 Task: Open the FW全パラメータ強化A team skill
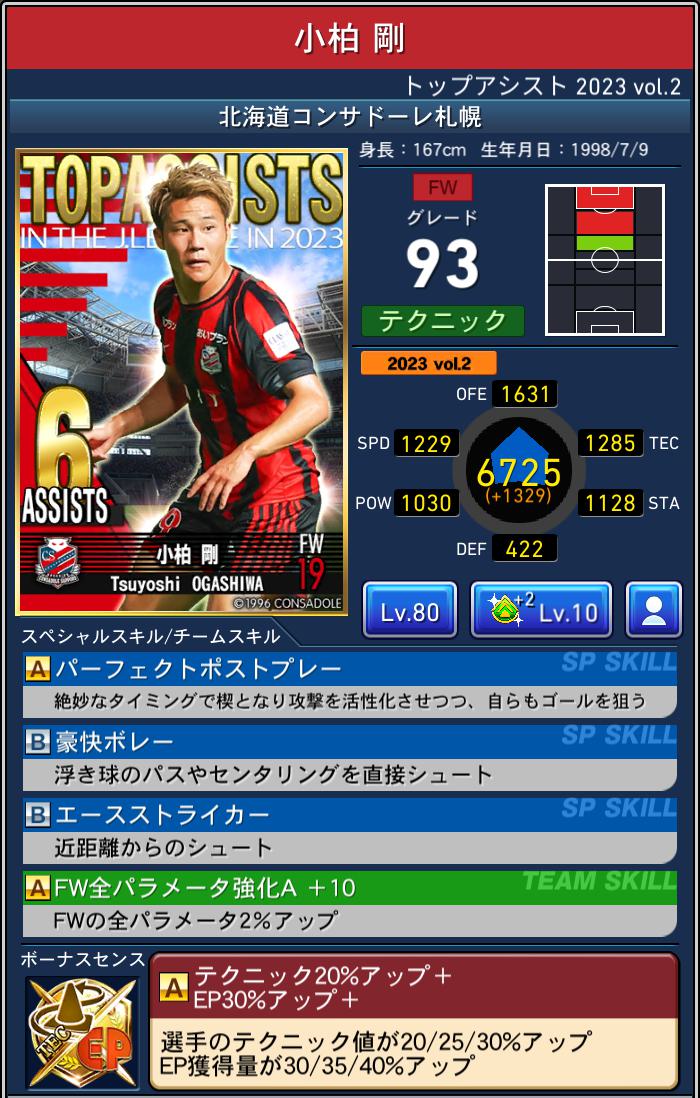pyautogui.click(x=350, y=904)
